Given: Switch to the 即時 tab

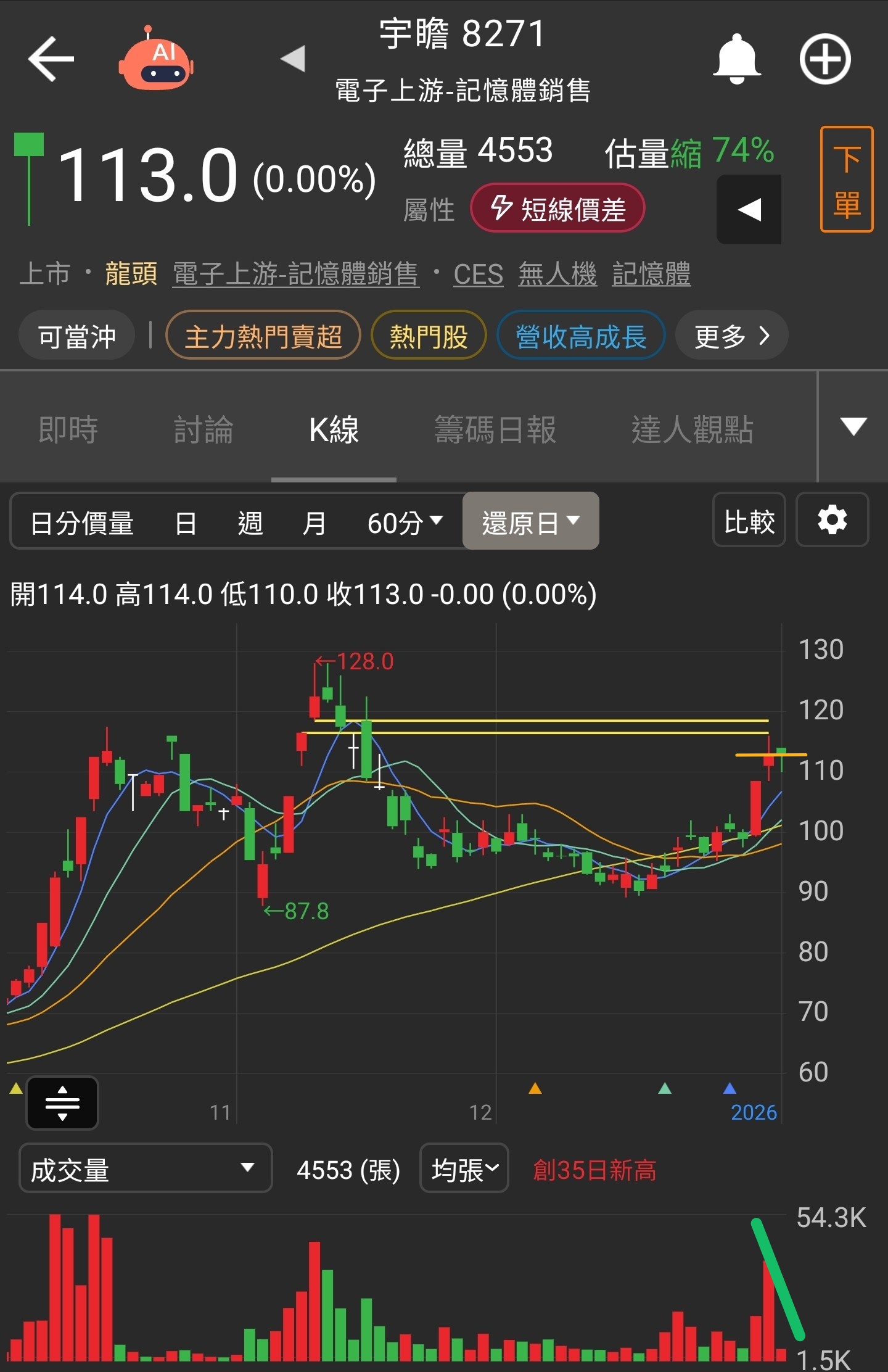Looking at the screenshot, I should pos(68,429).
